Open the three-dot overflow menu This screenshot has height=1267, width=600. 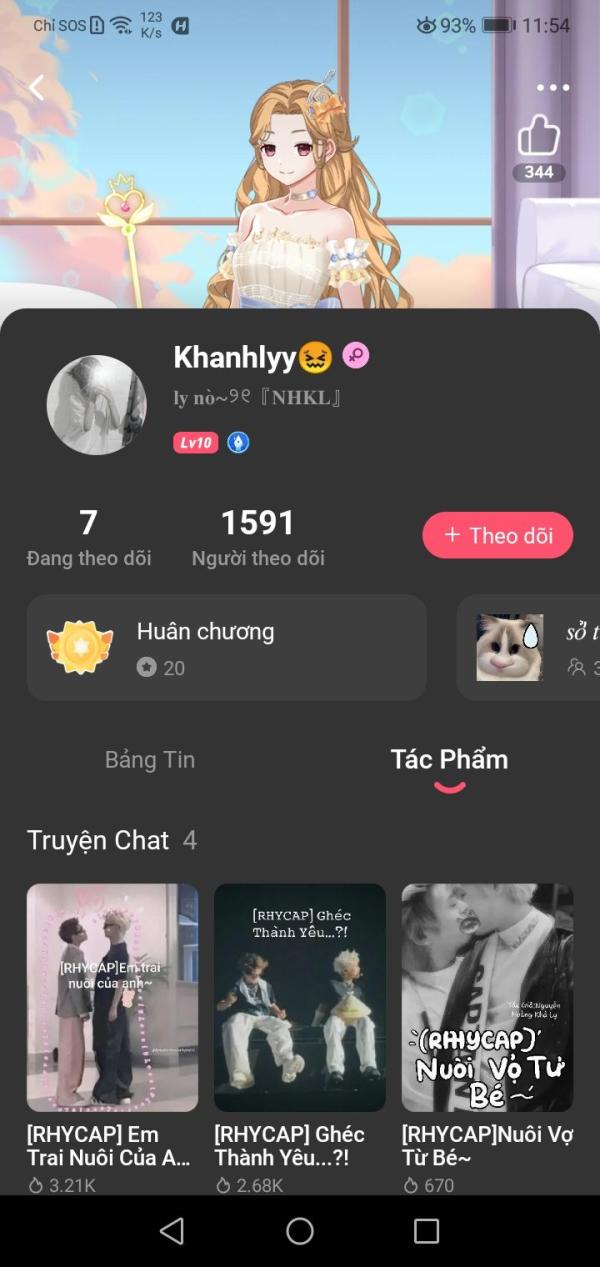[552, 88]
